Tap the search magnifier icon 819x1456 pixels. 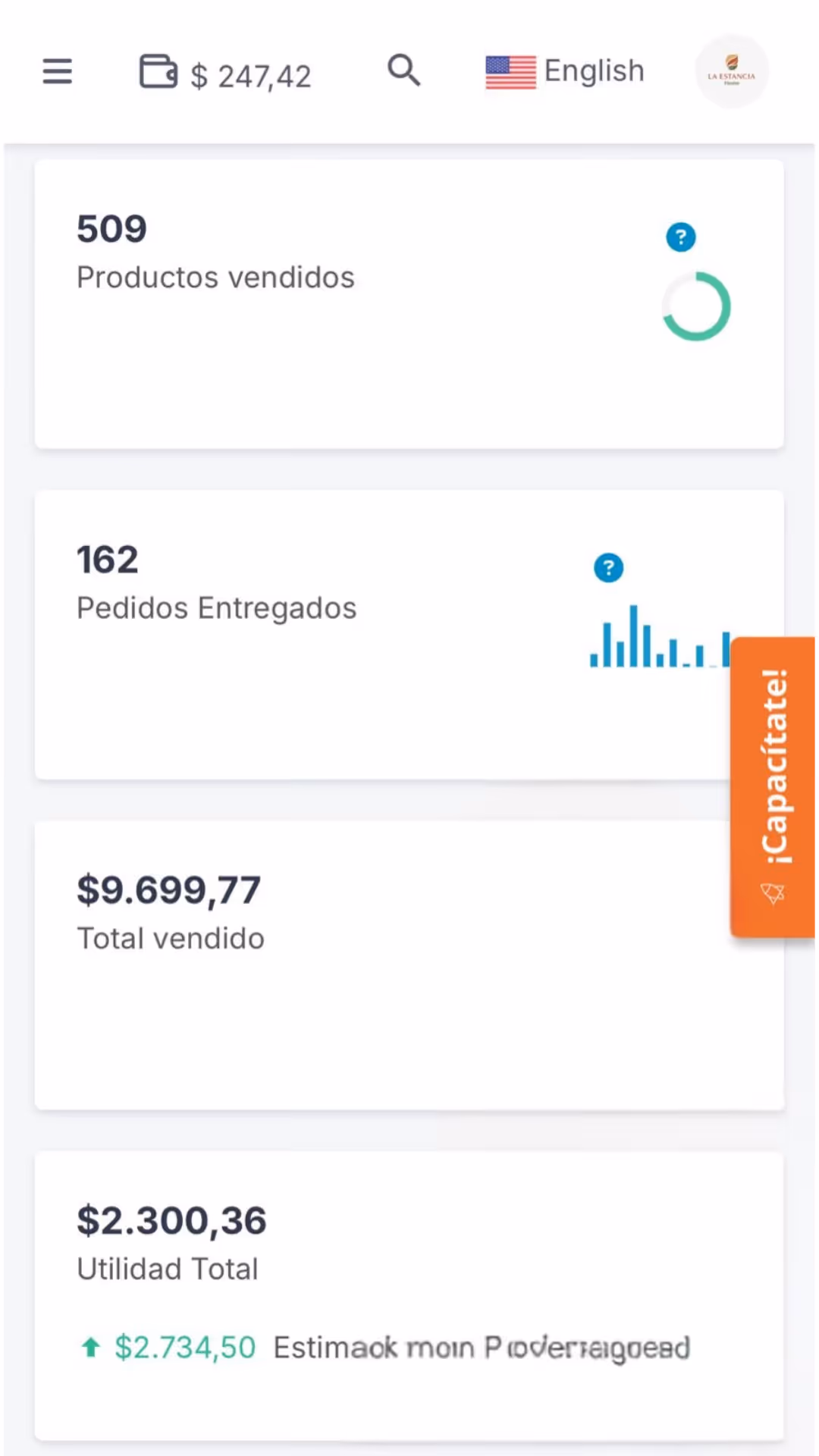click(403, 71)
